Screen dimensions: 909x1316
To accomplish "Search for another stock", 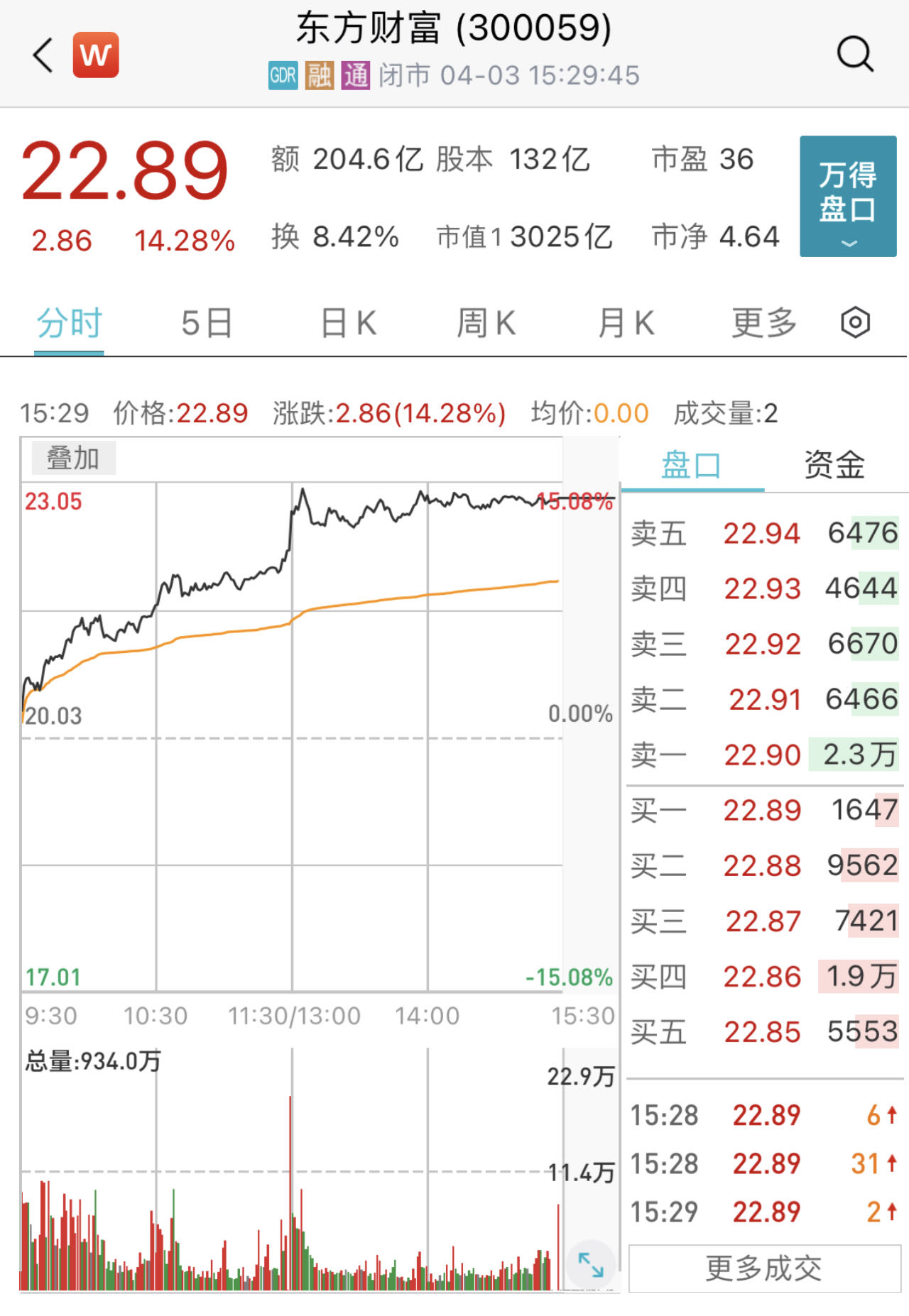I will [854, 54].
